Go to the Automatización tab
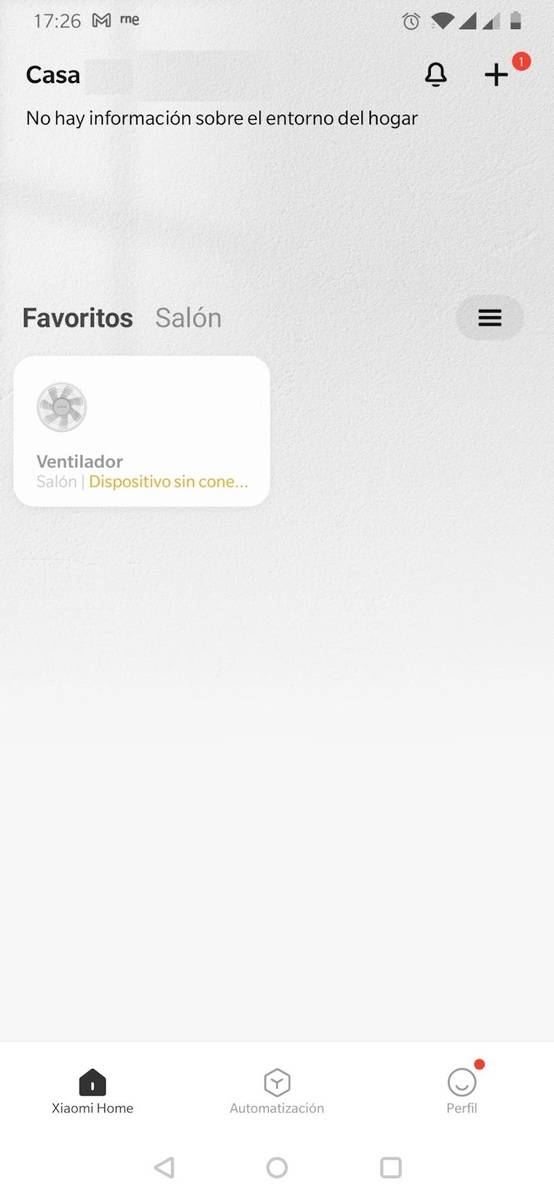The height and width of the screenshot is (1200, 554). tap(277, 1091)
